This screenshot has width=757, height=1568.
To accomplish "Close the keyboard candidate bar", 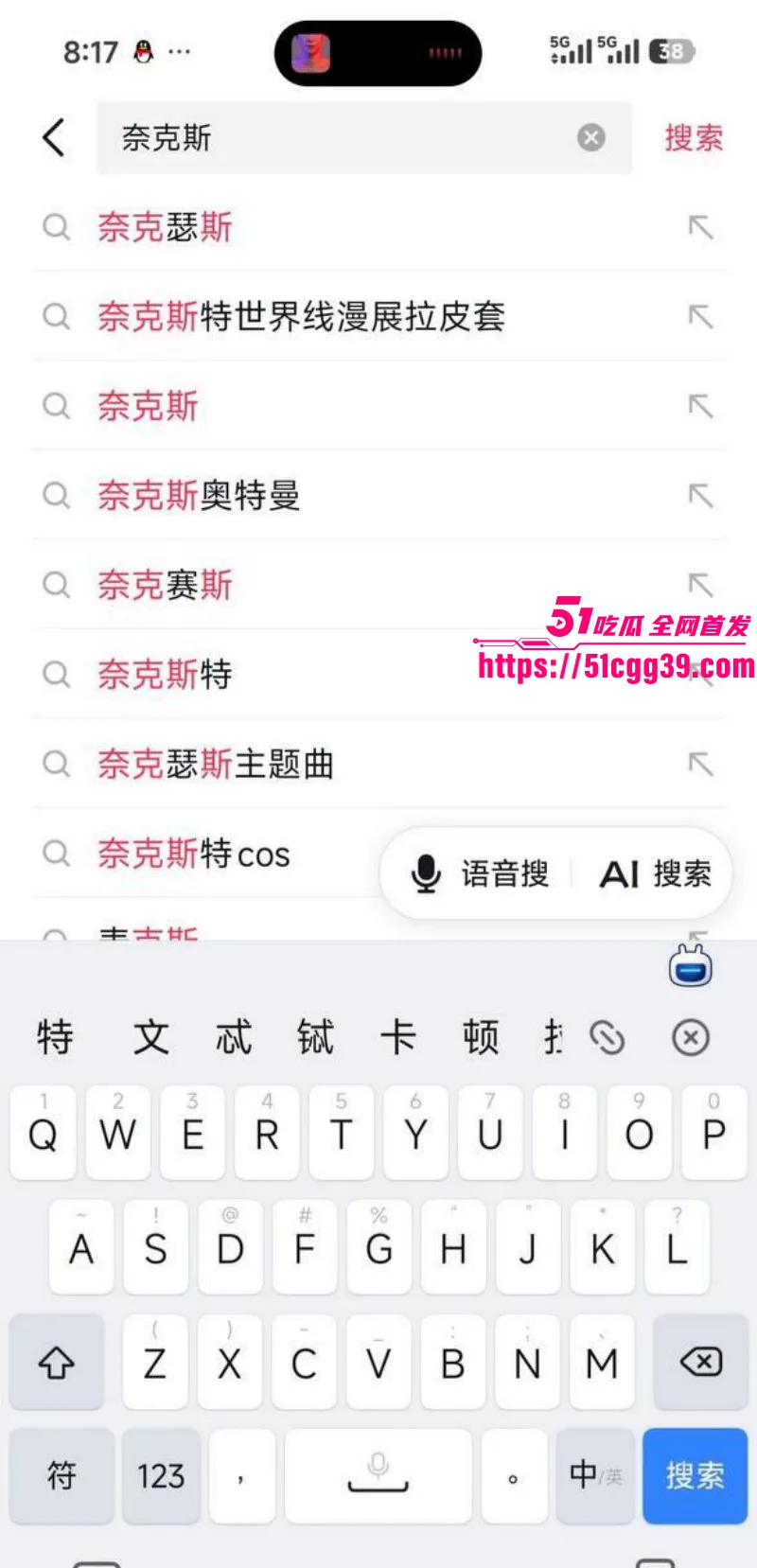I will click(691, 1037).
